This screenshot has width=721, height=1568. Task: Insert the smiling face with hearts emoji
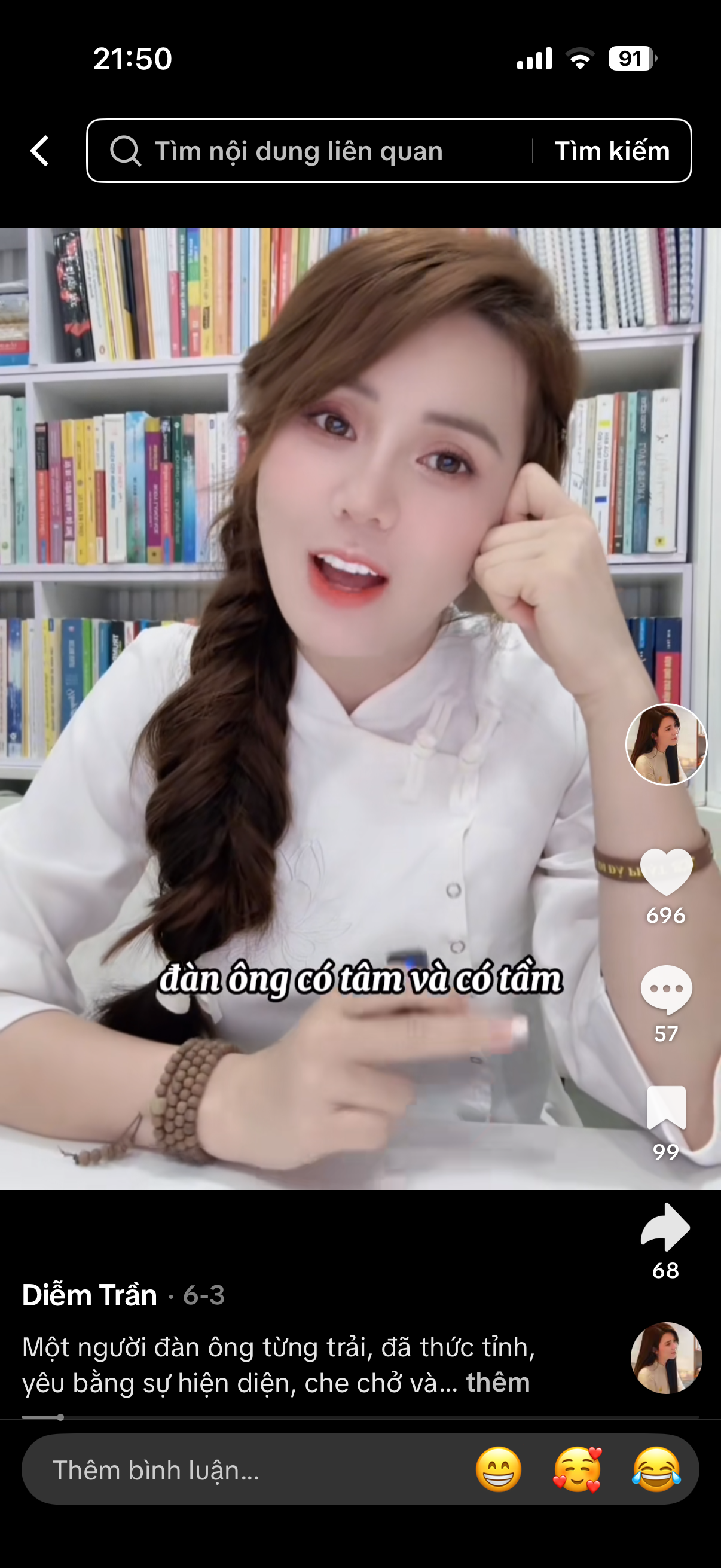[x=577, y=1470]
